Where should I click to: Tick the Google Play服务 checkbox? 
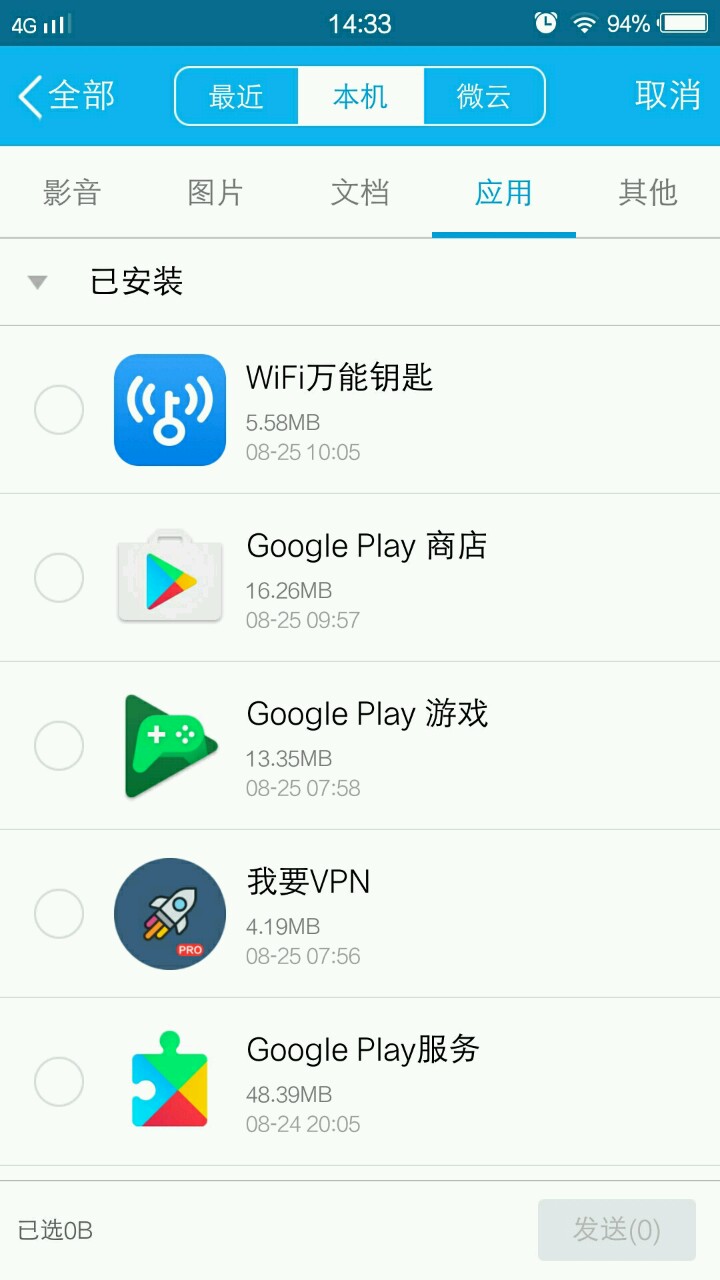coord(59,1082)
